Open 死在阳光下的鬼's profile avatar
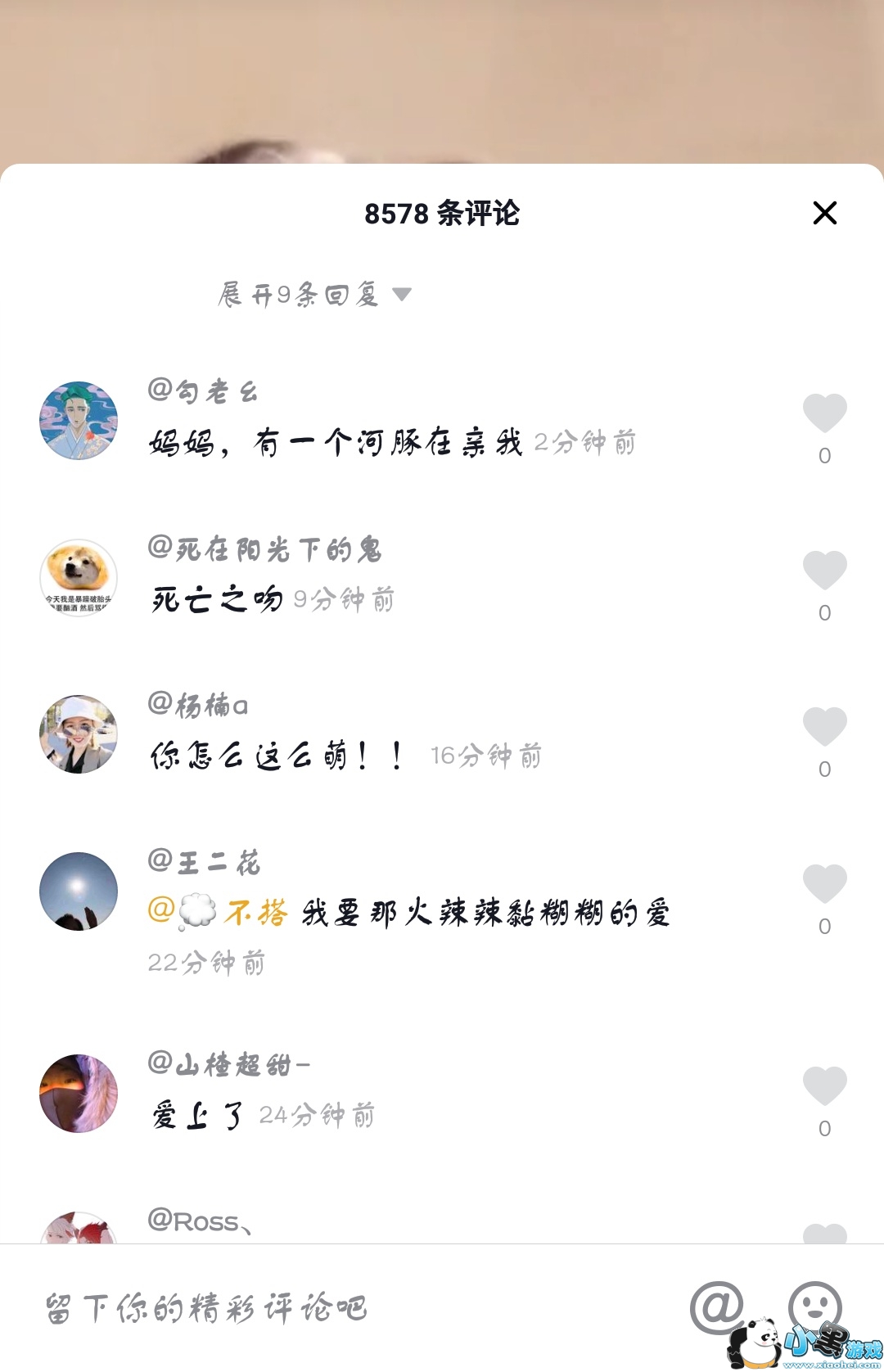This screenshot has height=1372, width=884. click(79, 577)
